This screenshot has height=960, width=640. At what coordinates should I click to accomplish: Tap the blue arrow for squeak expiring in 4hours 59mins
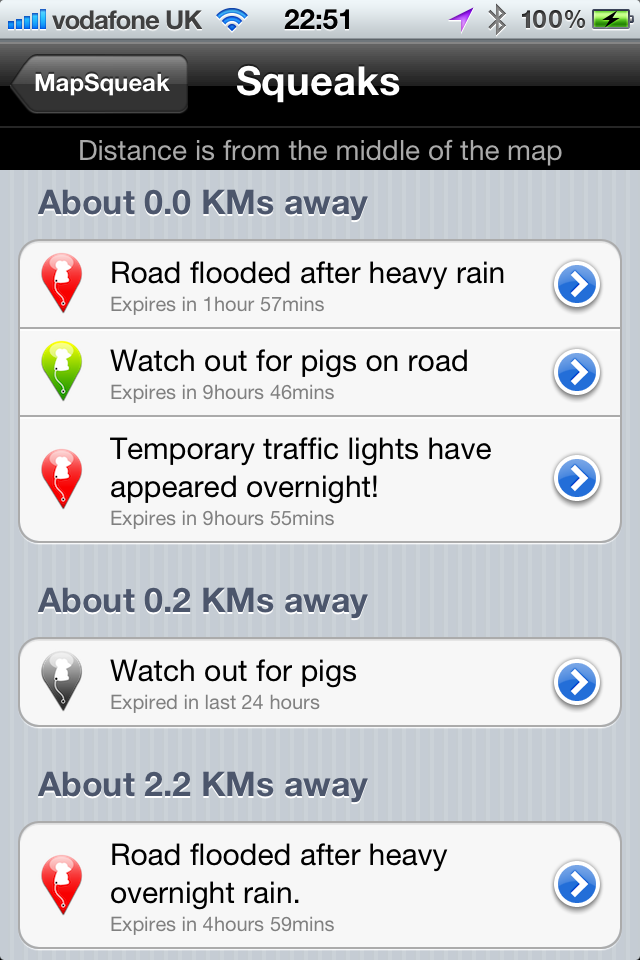click(577, 884)
